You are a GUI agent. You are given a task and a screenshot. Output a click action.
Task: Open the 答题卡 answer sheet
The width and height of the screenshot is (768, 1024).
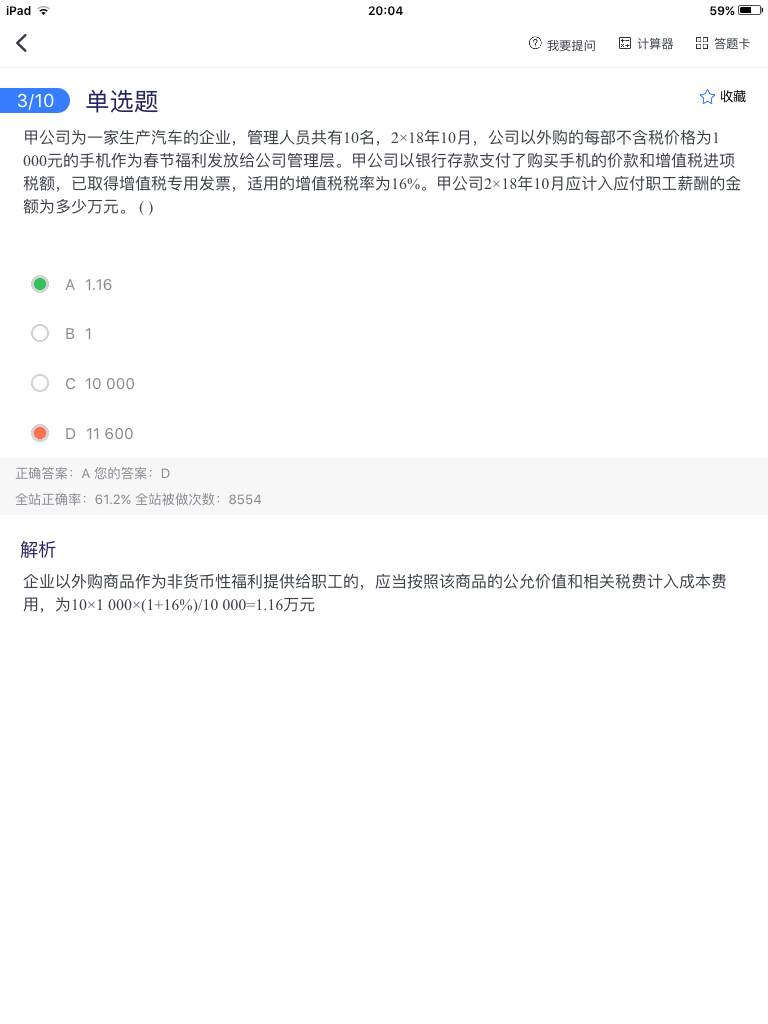[x=723, y=44]
